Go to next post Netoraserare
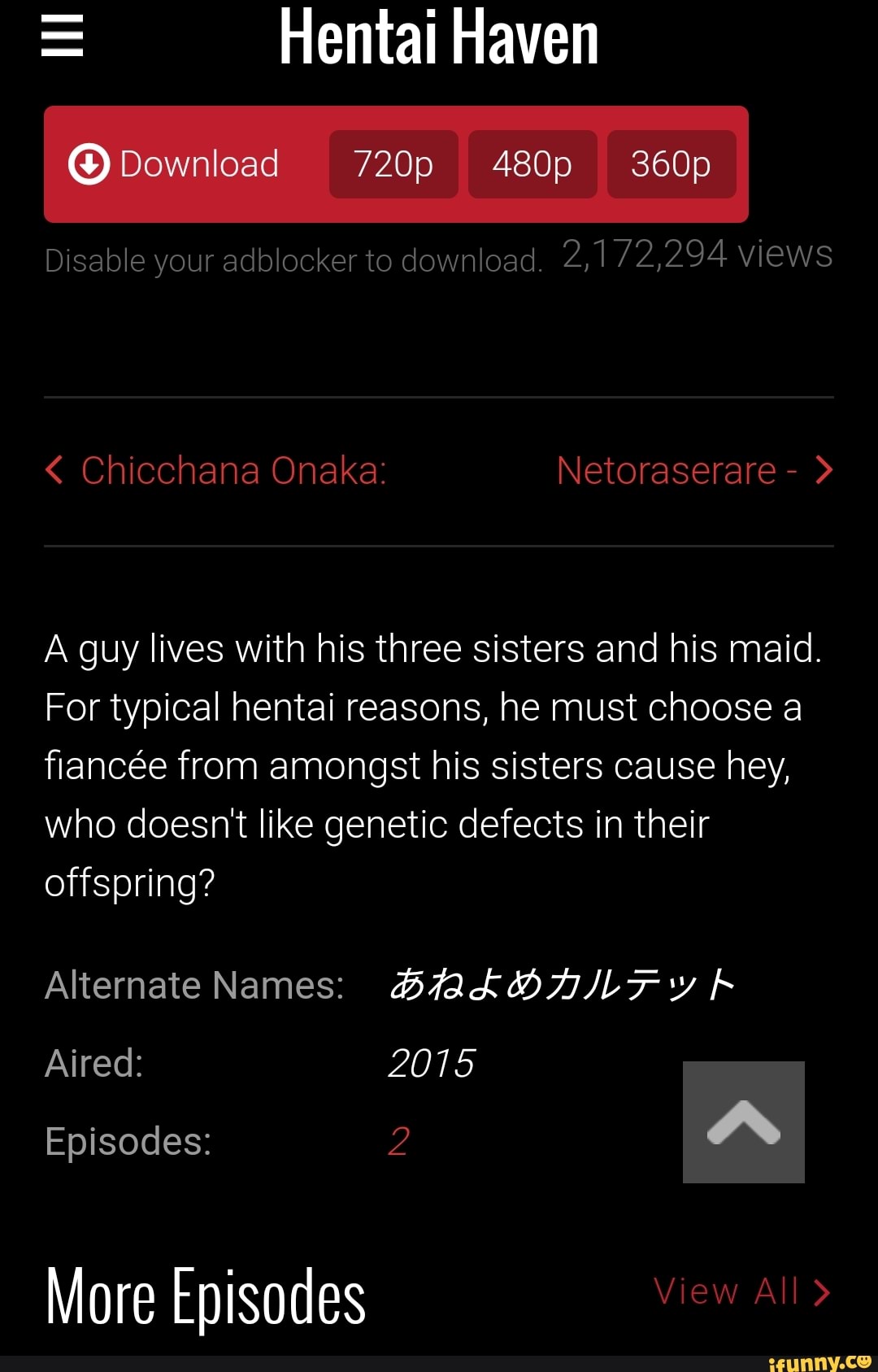Viewport: 878px width, 1372px height. click(x=694, y=470)
